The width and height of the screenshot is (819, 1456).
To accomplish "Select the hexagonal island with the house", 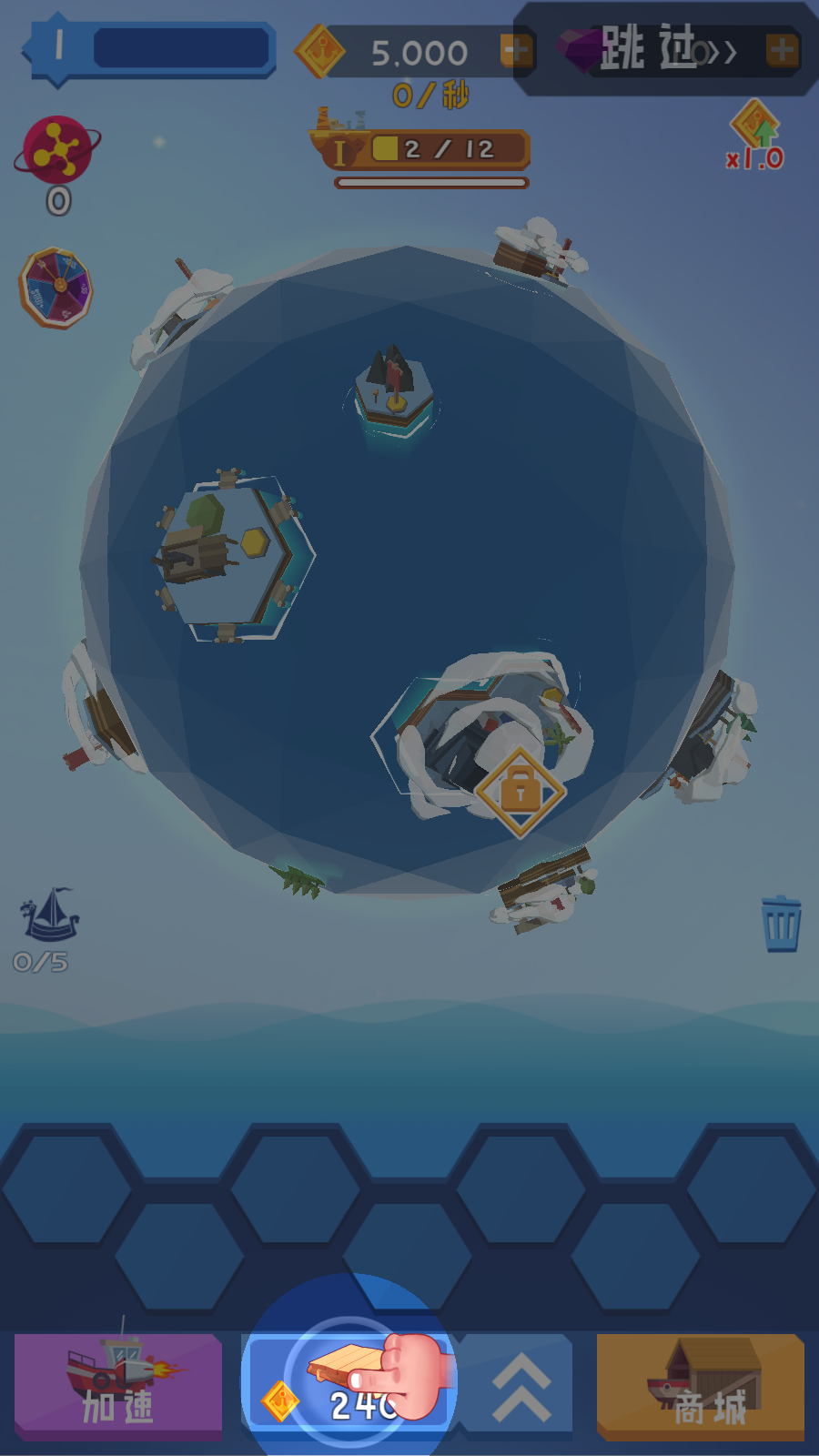I will pyautogui.click(x=233, y=555).
